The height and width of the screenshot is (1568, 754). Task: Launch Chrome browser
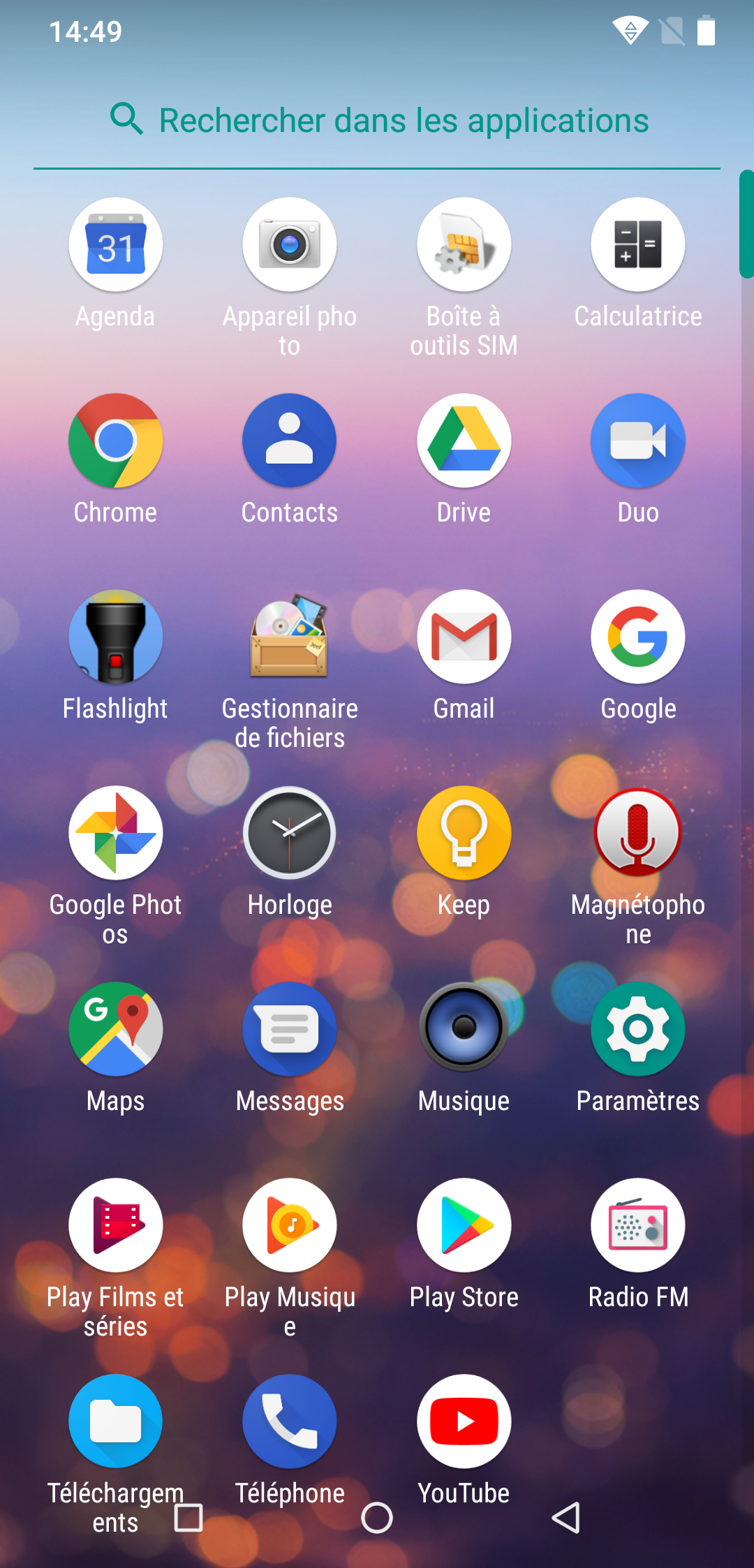point(115,441)
